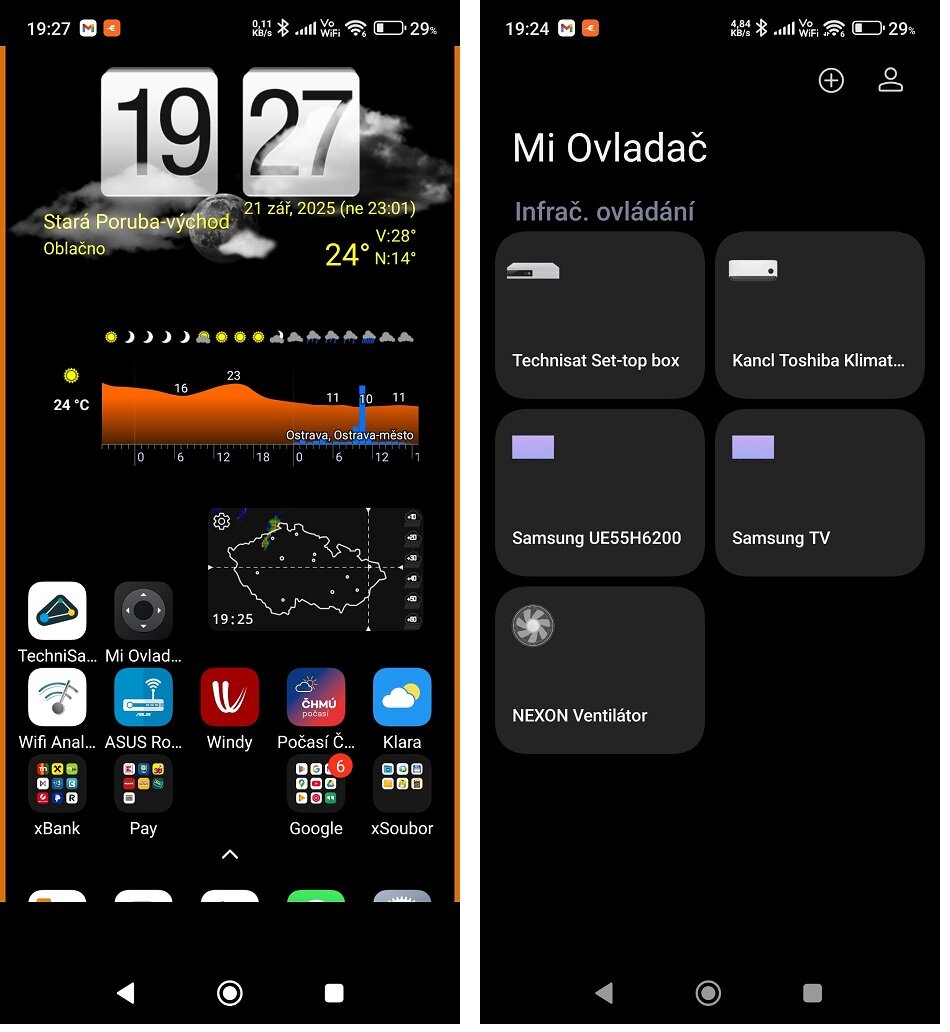Open the ČHMÚ Počasí app

(x=316, y=697)
